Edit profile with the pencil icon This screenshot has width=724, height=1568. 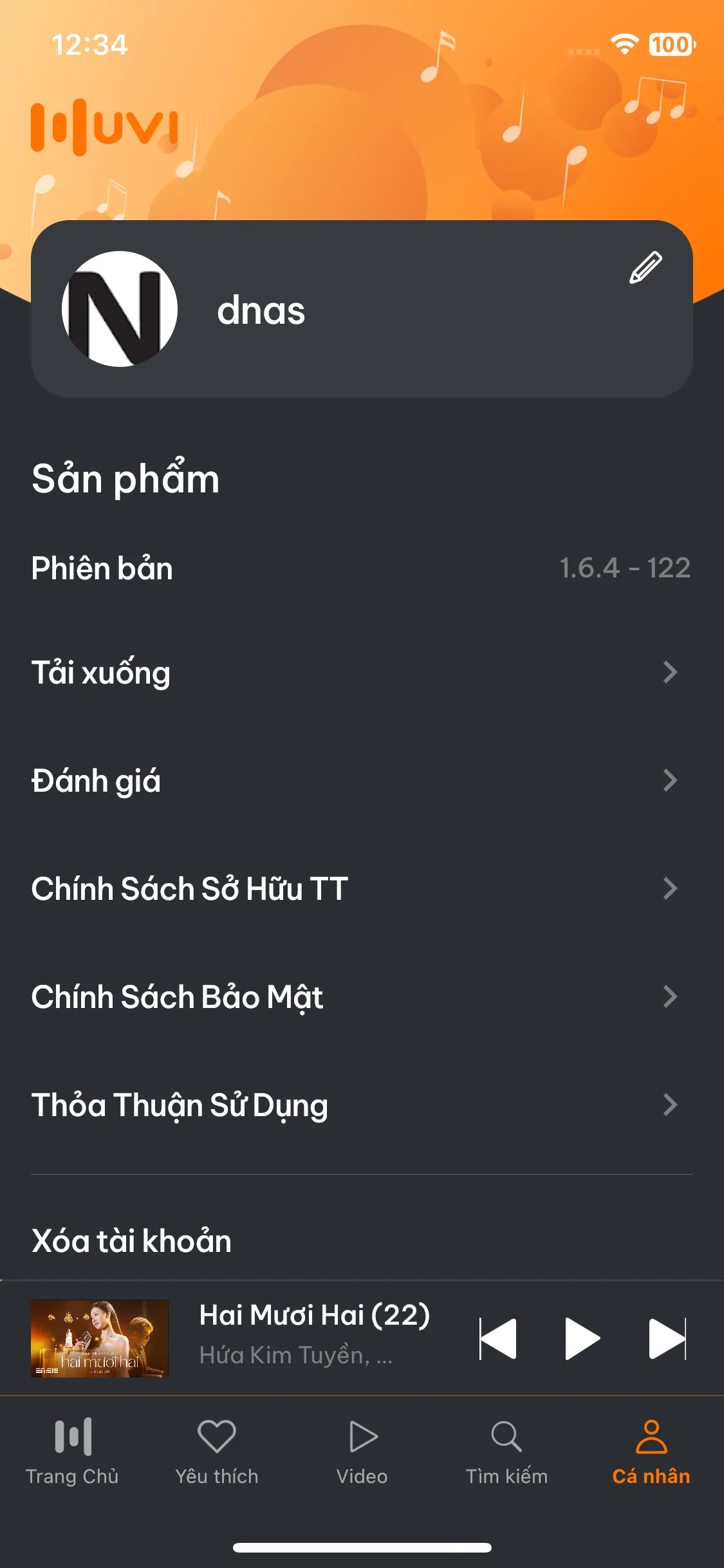pos(645,268)
